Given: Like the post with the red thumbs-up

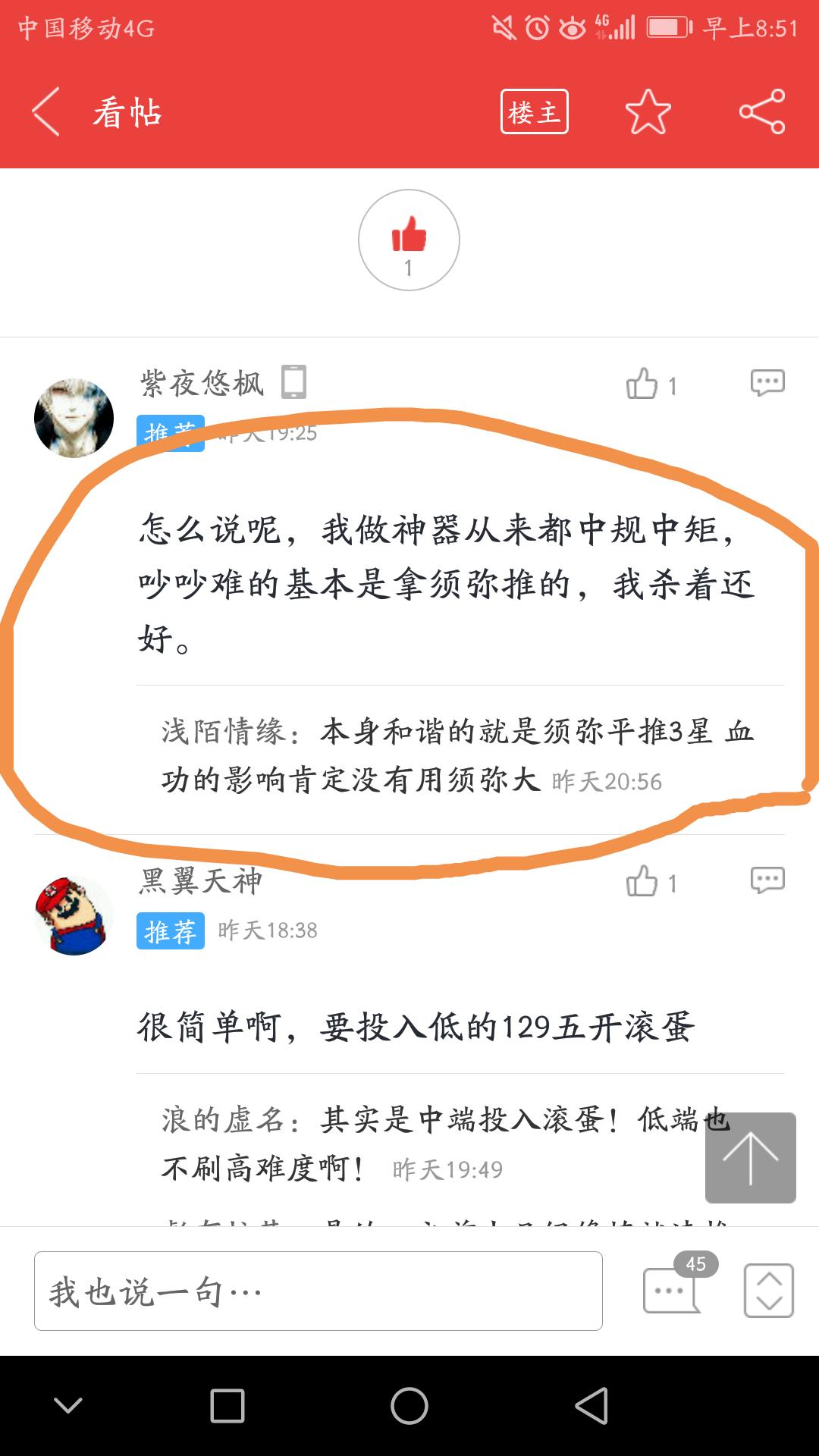Looking at the screenshot, I should coord(409,240).
